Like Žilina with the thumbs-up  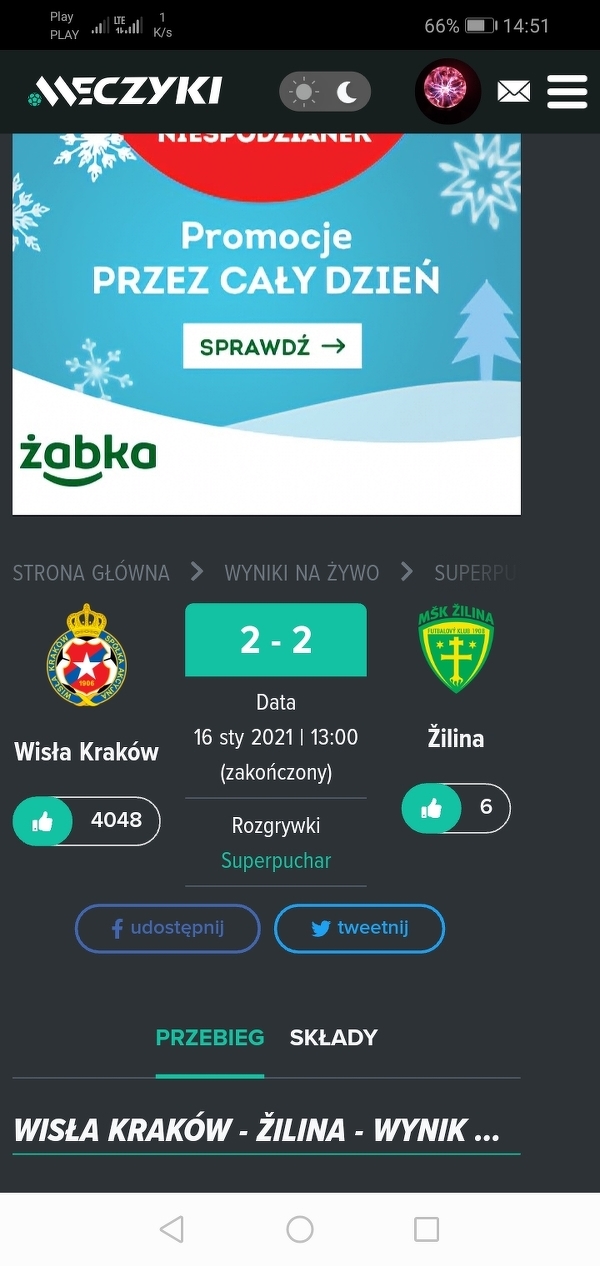pos(431,808)
